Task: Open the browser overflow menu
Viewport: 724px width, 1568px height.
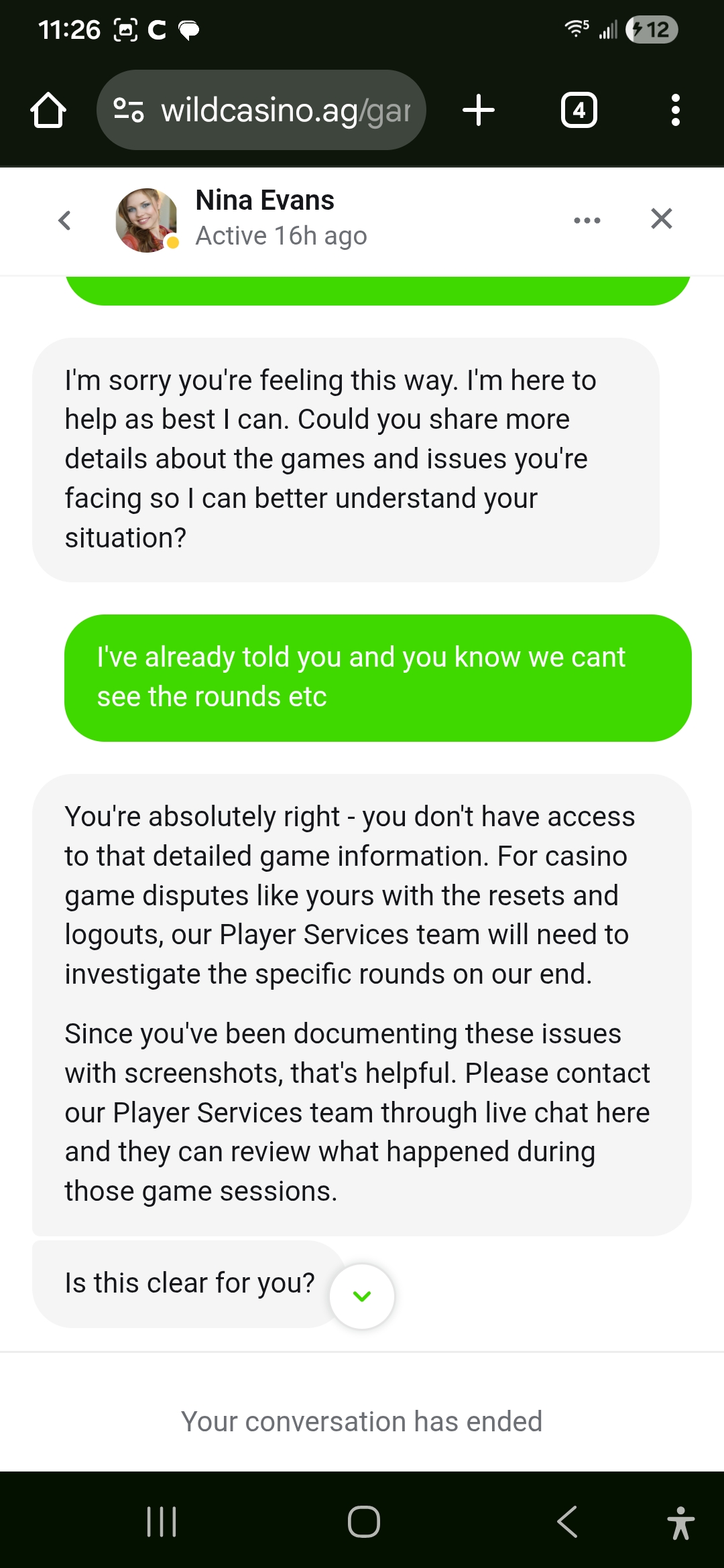Action: pos(675,110)
